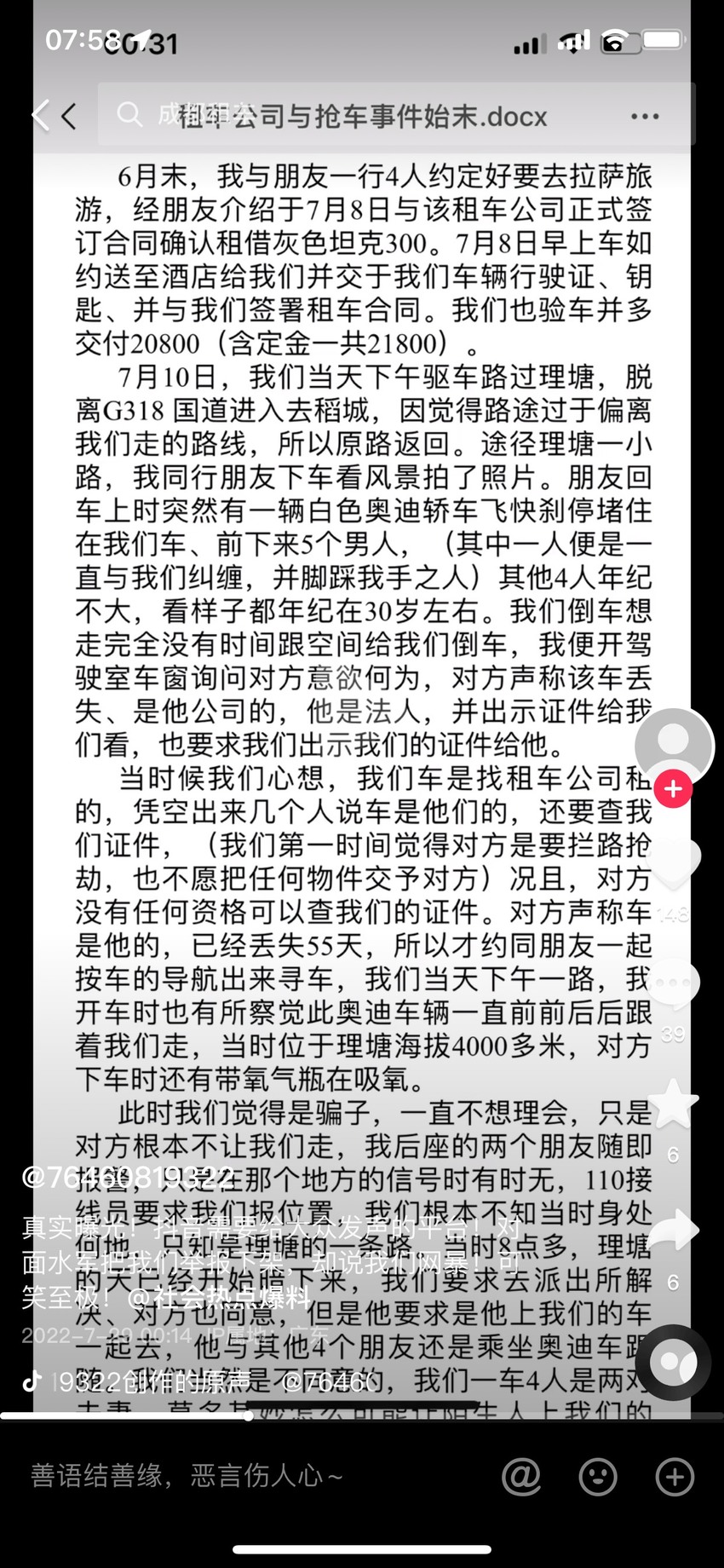Share this video with the arrow icon
The image size is (724, 1568).
(673, 1231)
